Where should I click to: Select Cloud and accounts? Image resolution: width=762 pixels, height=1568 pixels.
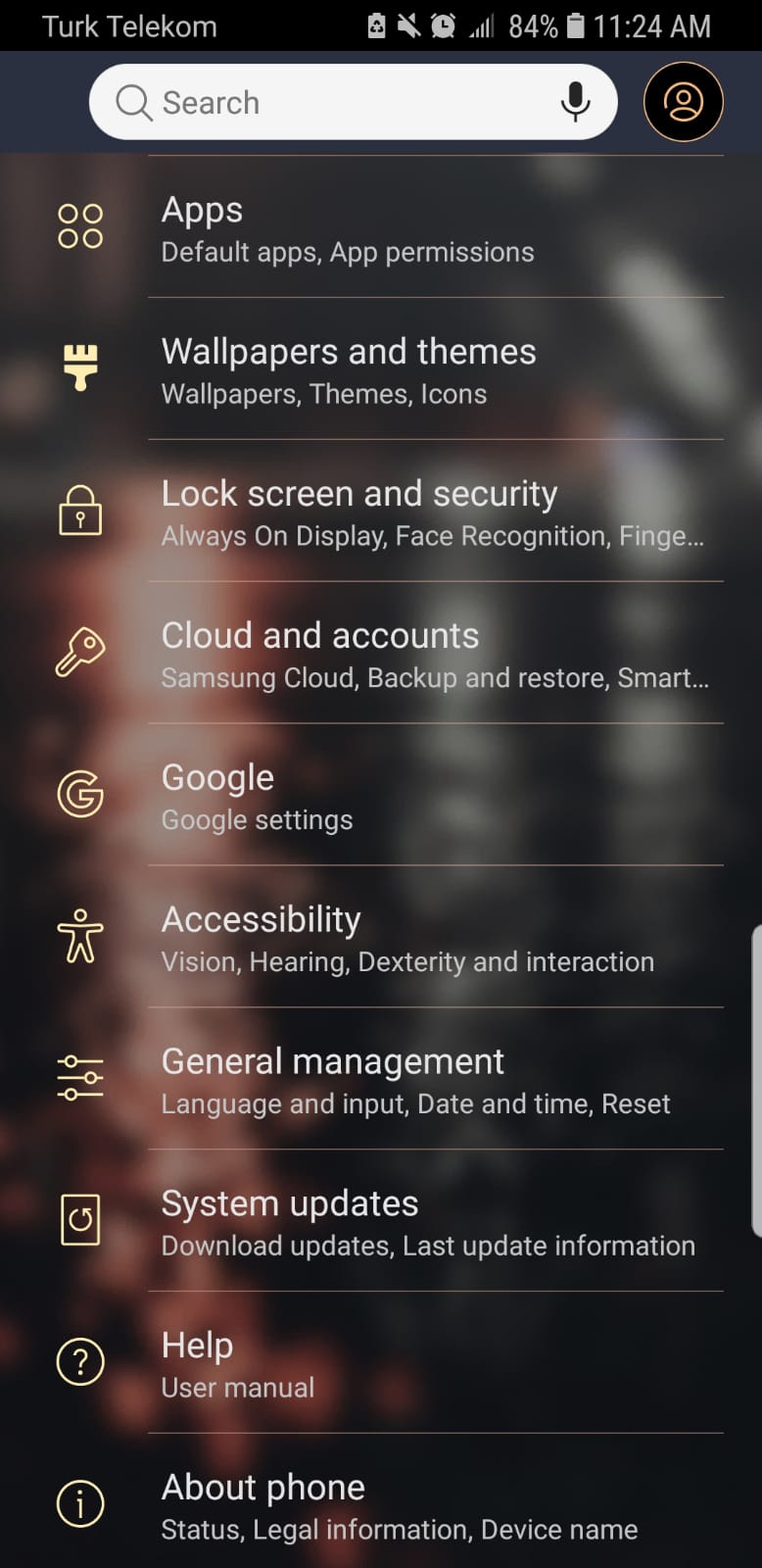[392, 655]
